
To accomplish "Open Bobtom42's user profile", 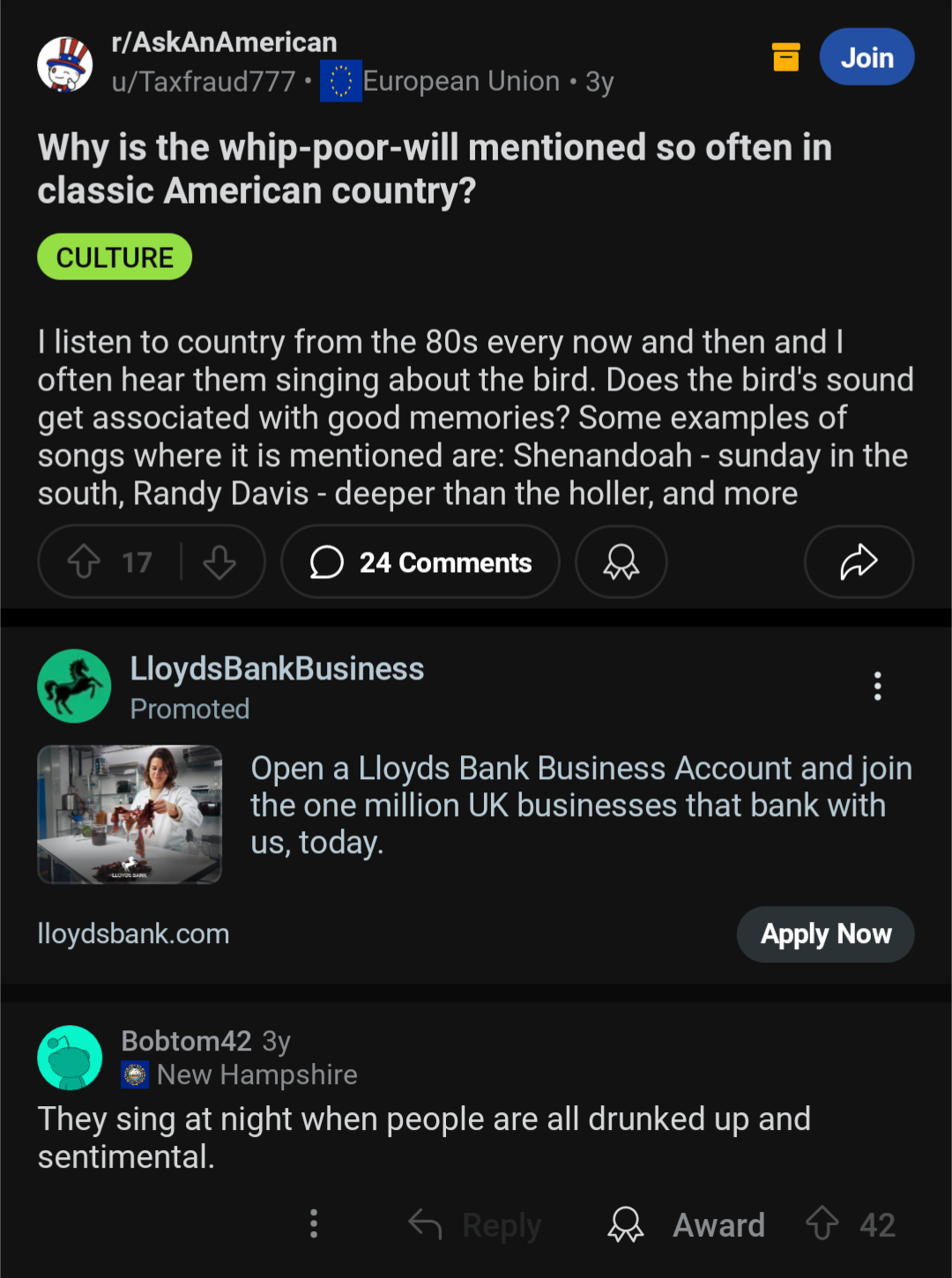I will (186, 1041).
